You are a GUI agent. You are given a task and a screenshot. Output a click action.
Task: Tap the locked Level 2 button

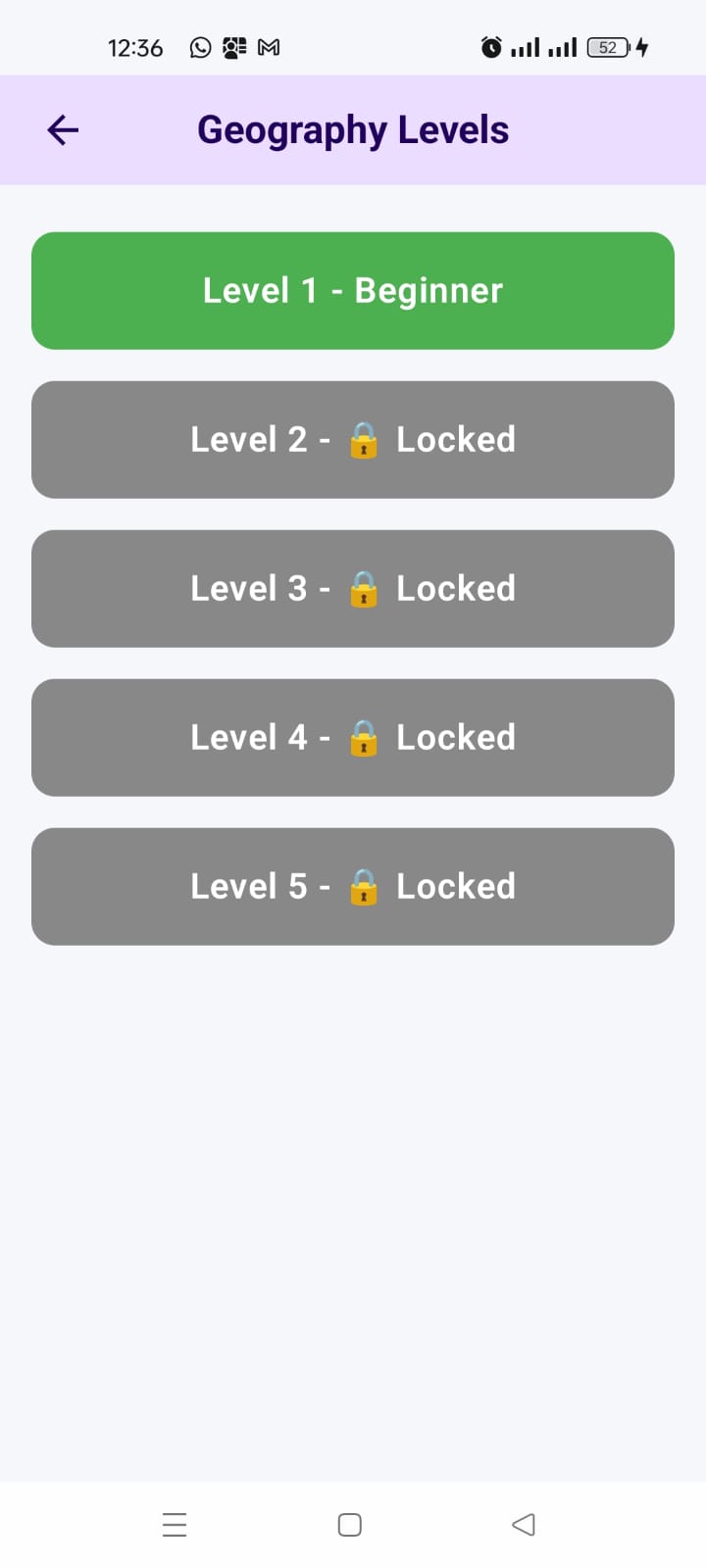tap(353, 439)
